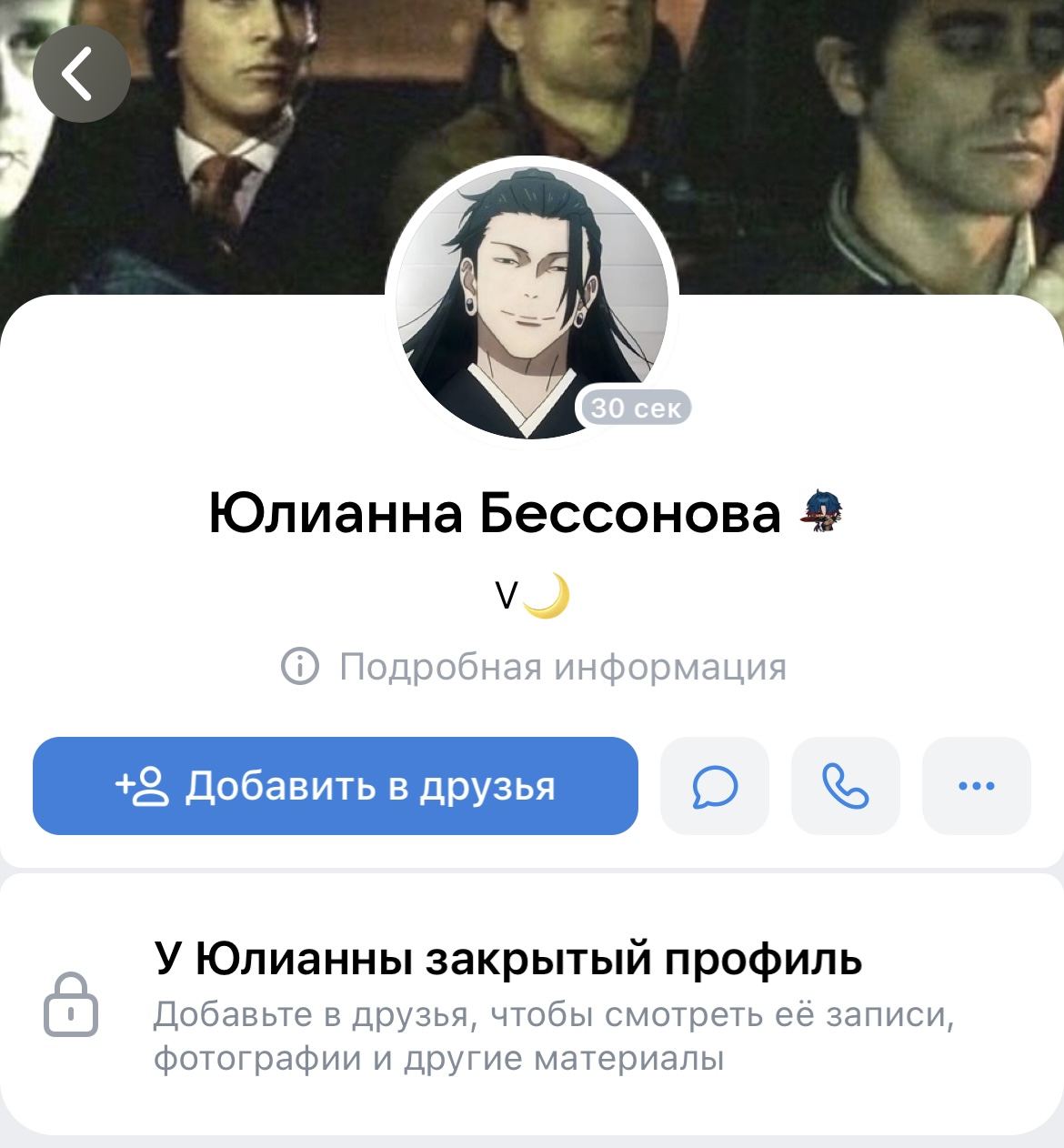
Task: Open the three-dots more options menu
Action: tap(976, 786)
